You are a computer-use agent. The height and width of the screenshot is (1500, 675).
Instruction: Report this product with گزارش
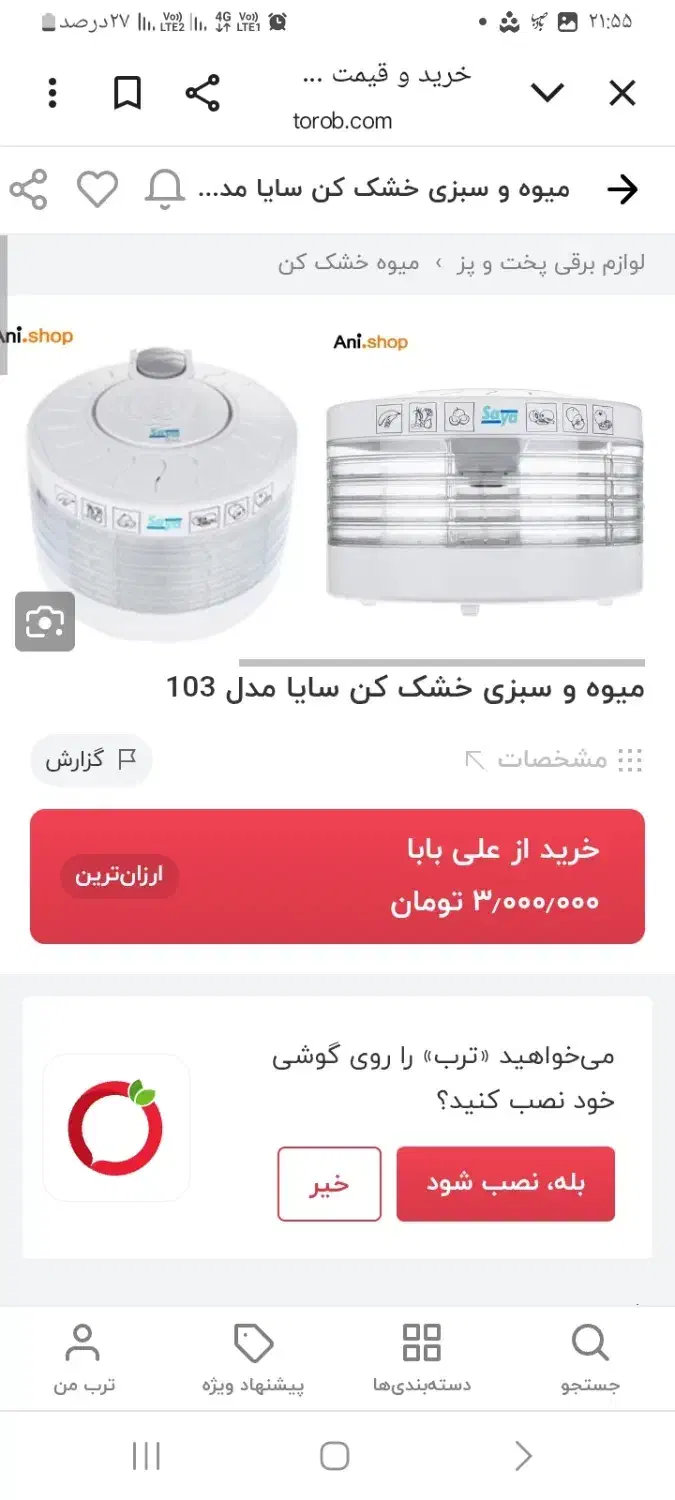click(90, 760)
